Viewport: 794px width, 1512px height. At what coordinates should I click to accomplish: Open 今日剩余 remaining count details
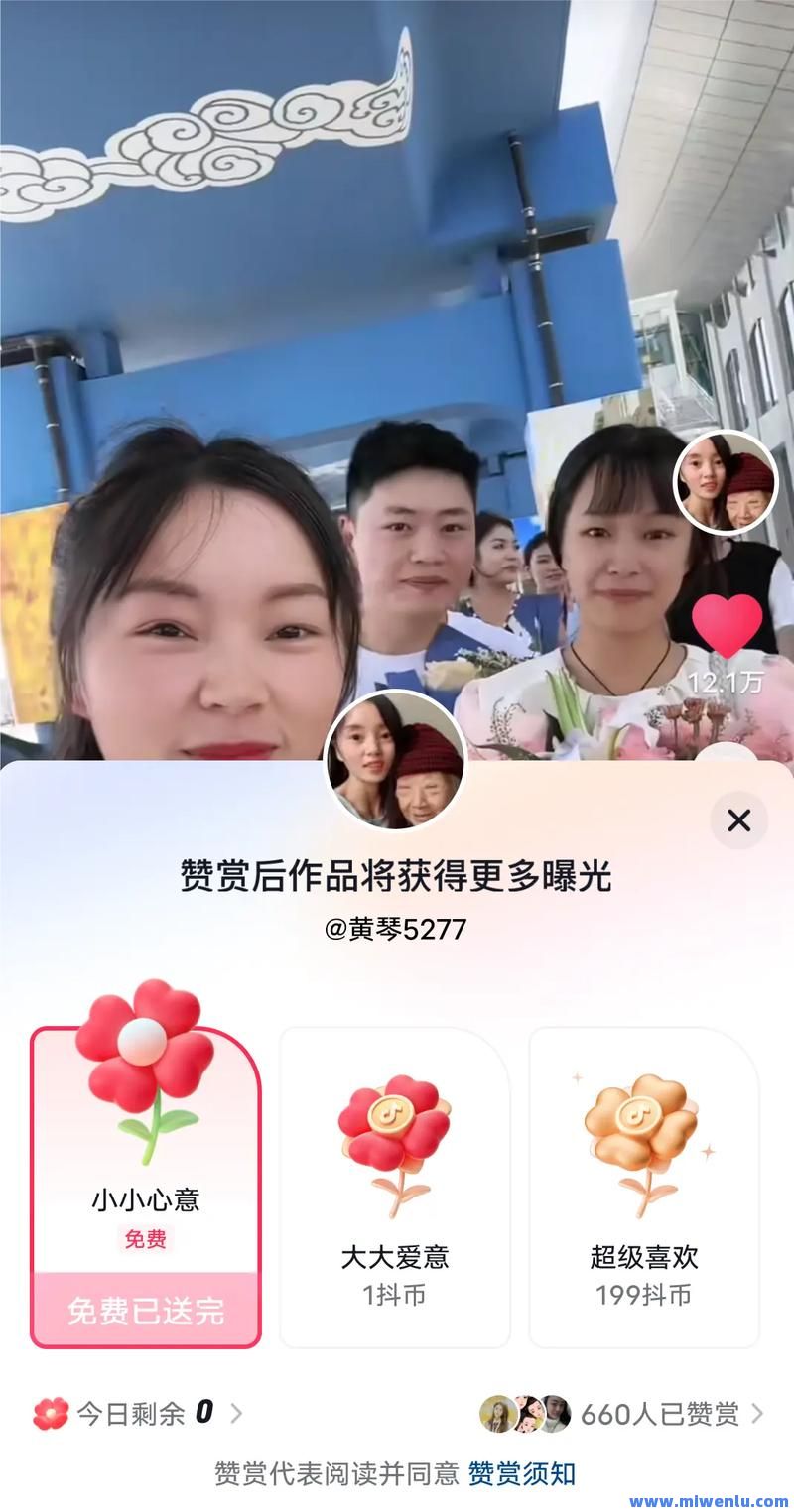point(139,1413)
